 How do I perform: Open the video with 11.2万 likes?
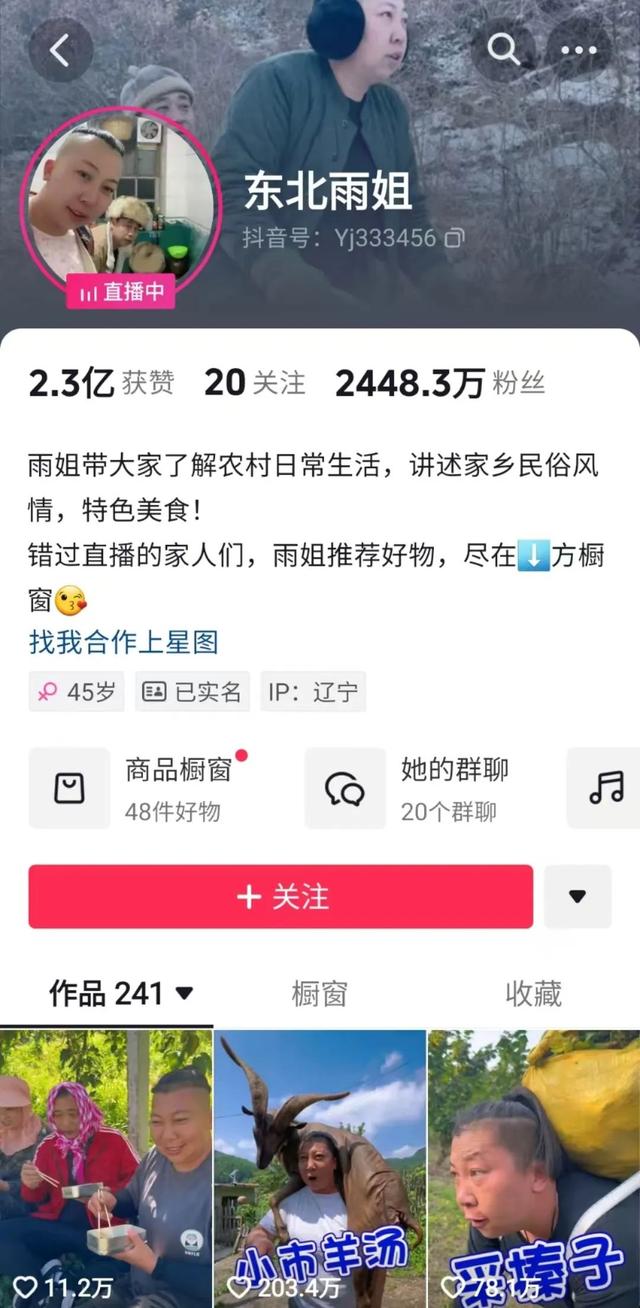tap(106, 1168)
